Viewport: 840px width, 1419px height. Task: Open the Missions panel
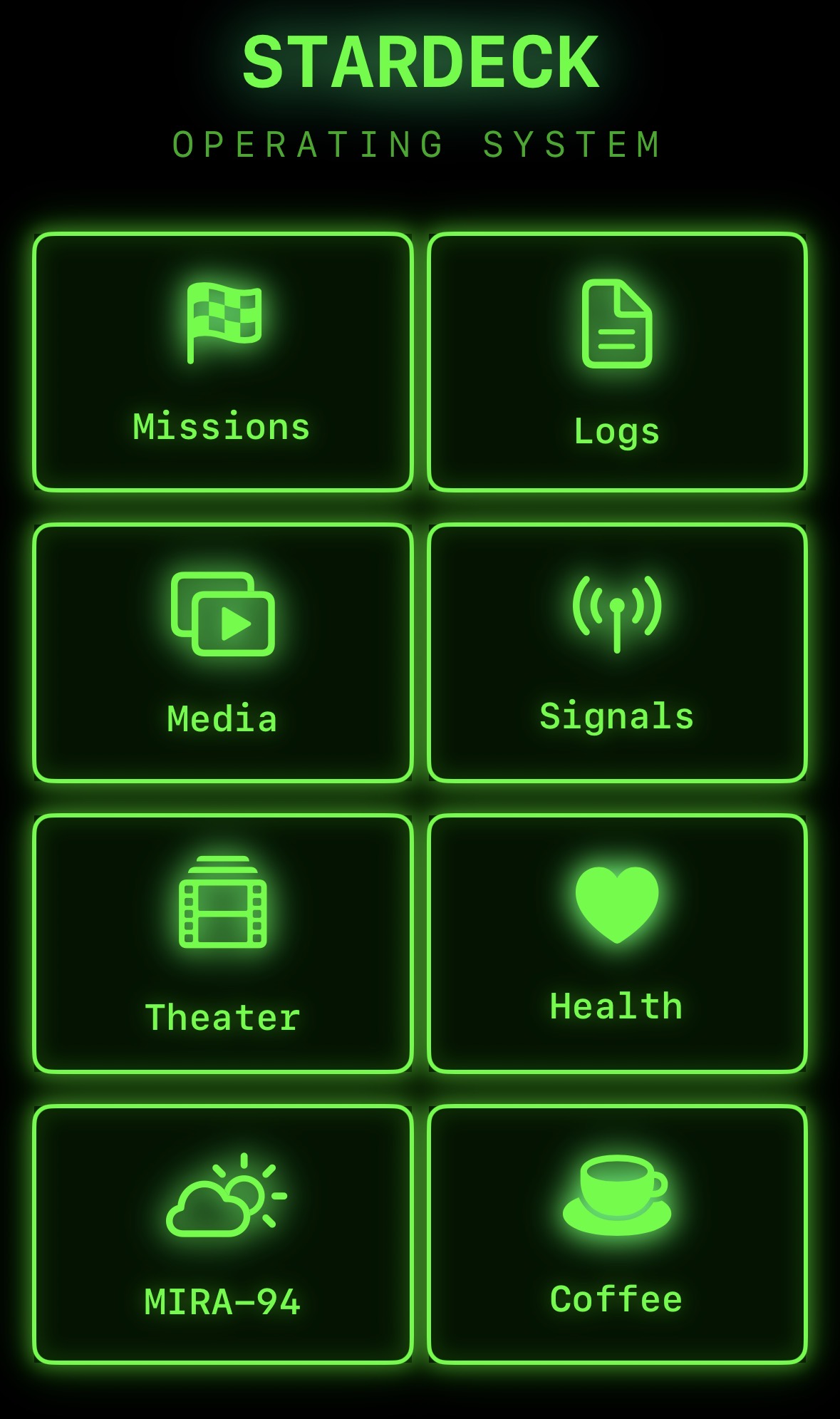point(222,360)
